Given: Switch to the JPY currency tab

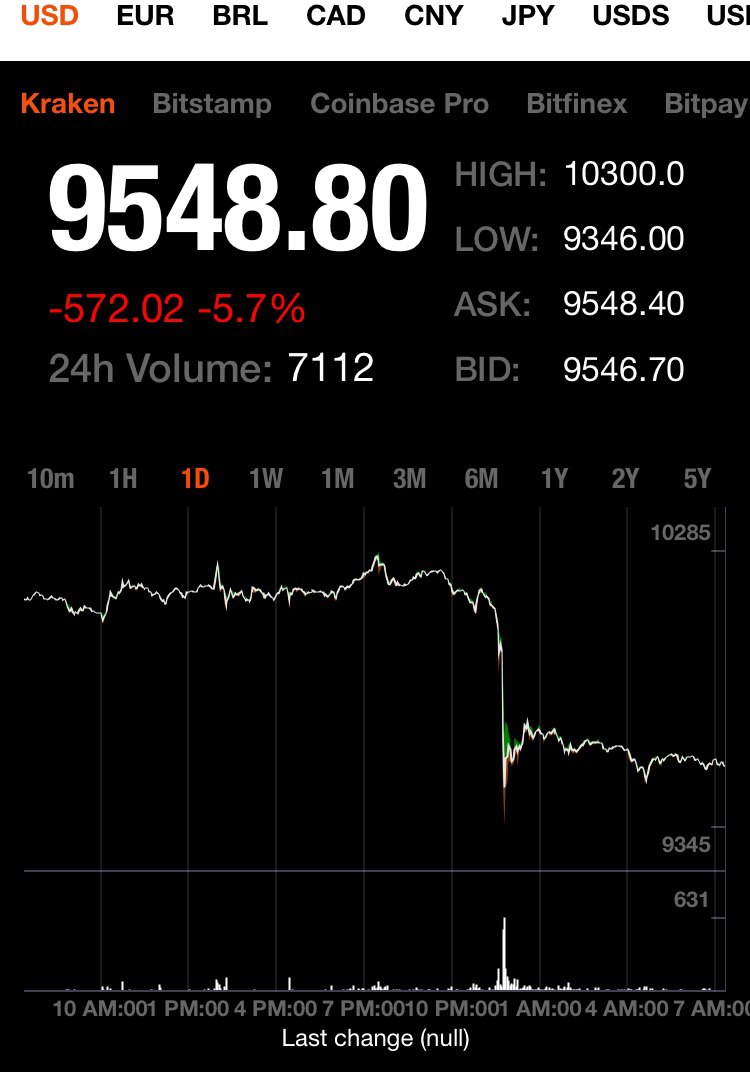Looking at the screenshot, I should [x=530, y=17].
